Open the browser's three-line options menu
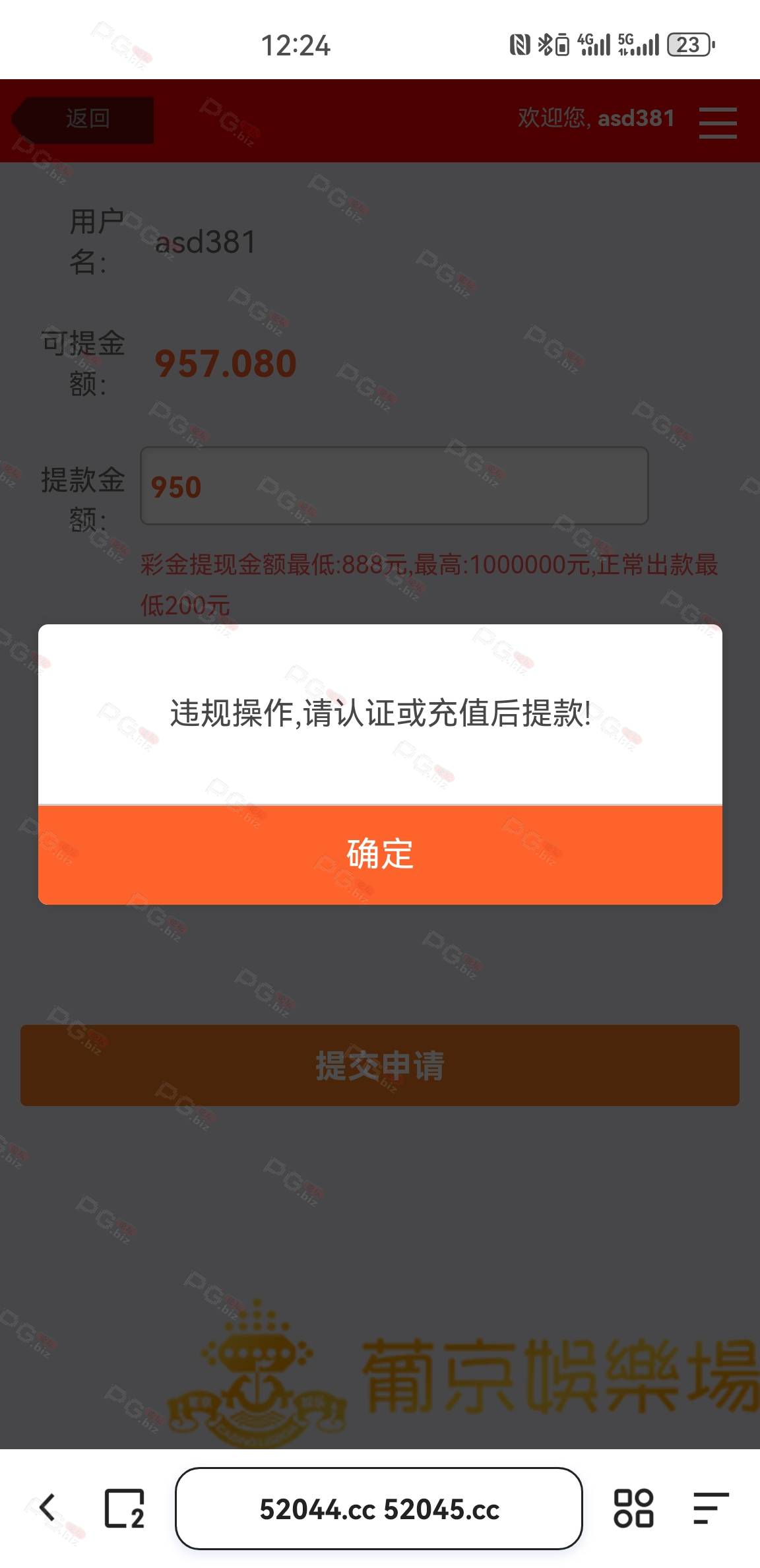 pyautogui.click(x=711, y=1508)
